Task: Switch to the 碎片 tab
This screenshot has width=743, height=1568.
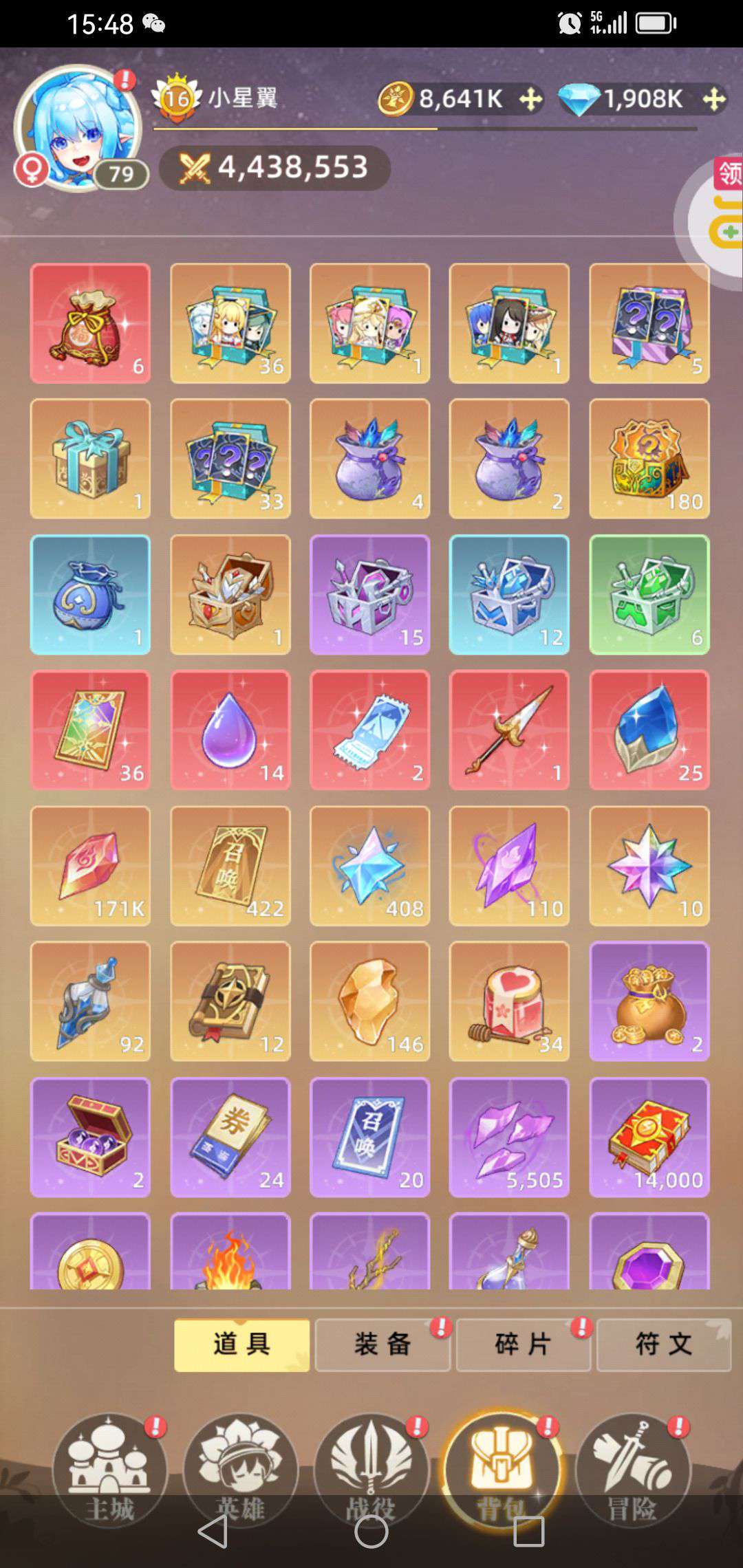Action: pos(524,1344)
